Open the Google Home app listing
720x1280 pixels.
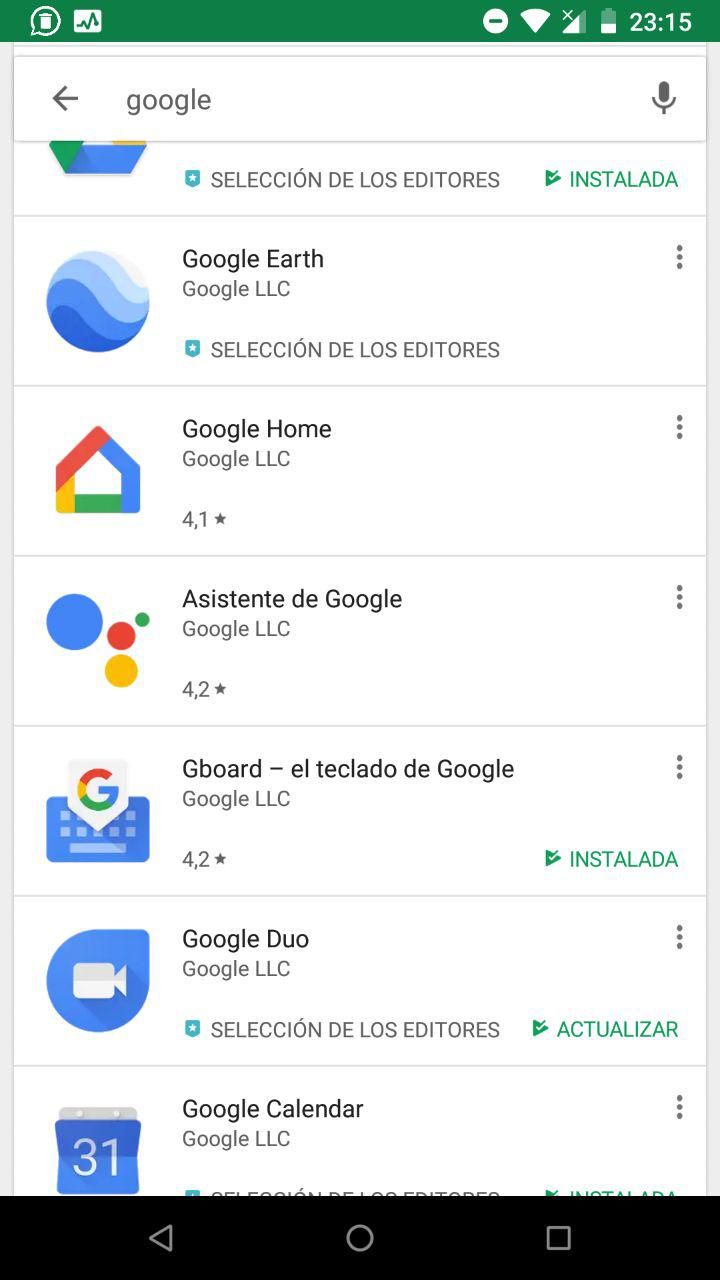[359, 471]
